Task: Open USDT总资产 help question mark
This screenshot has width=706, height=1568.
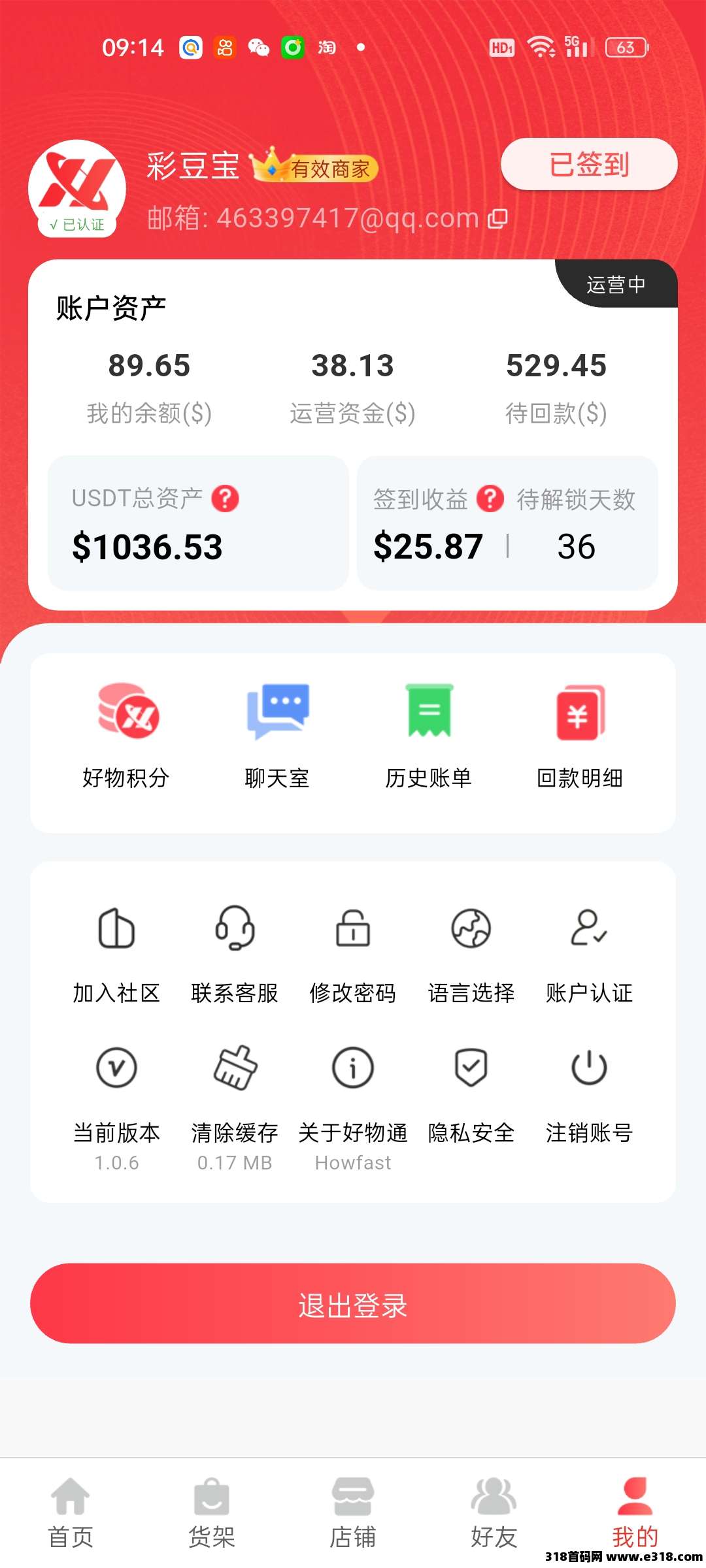Action: 226,498
